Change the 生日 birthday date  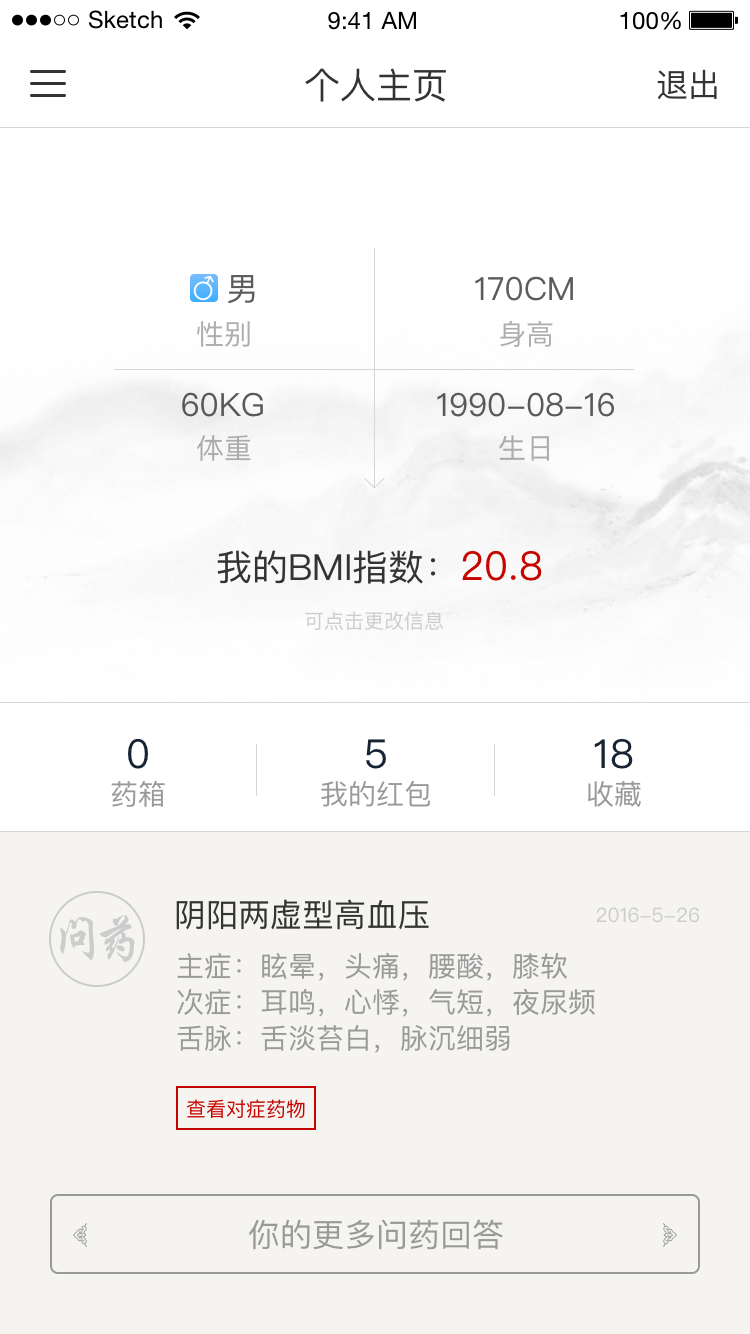pyautogui.click(x=524, y=424)
